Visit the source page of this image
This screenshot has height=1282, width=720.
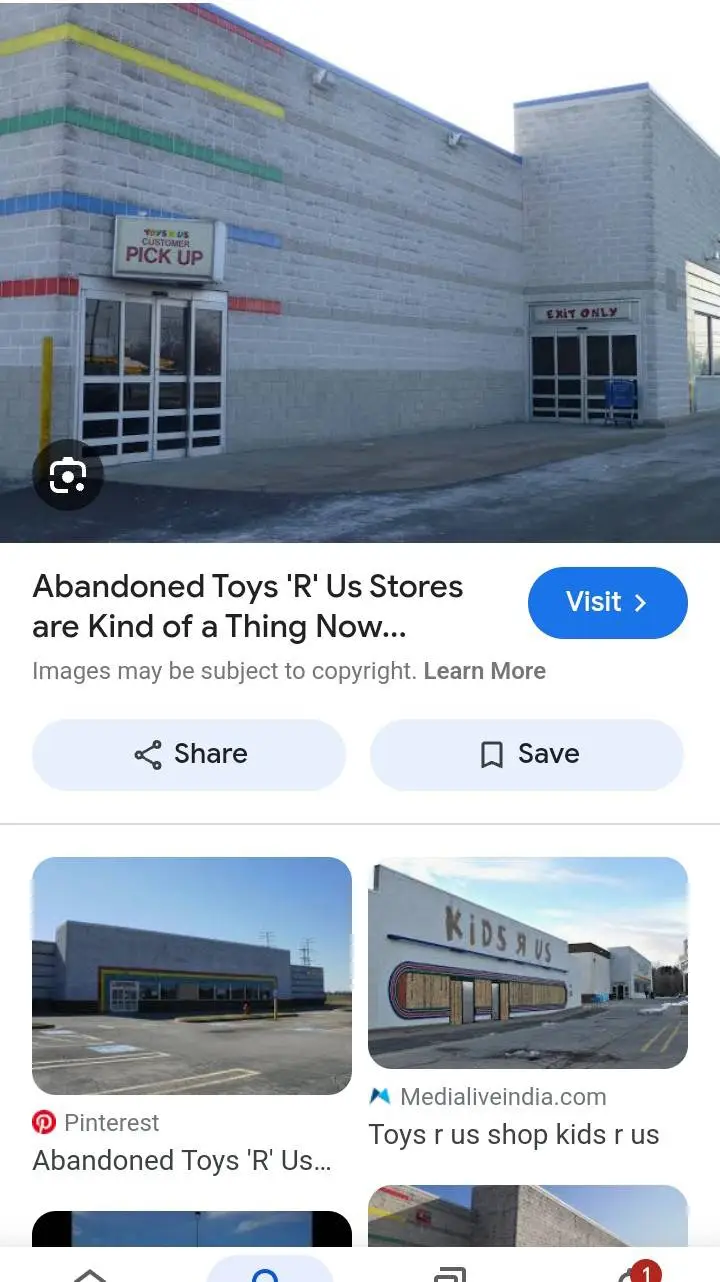point(607,602)
